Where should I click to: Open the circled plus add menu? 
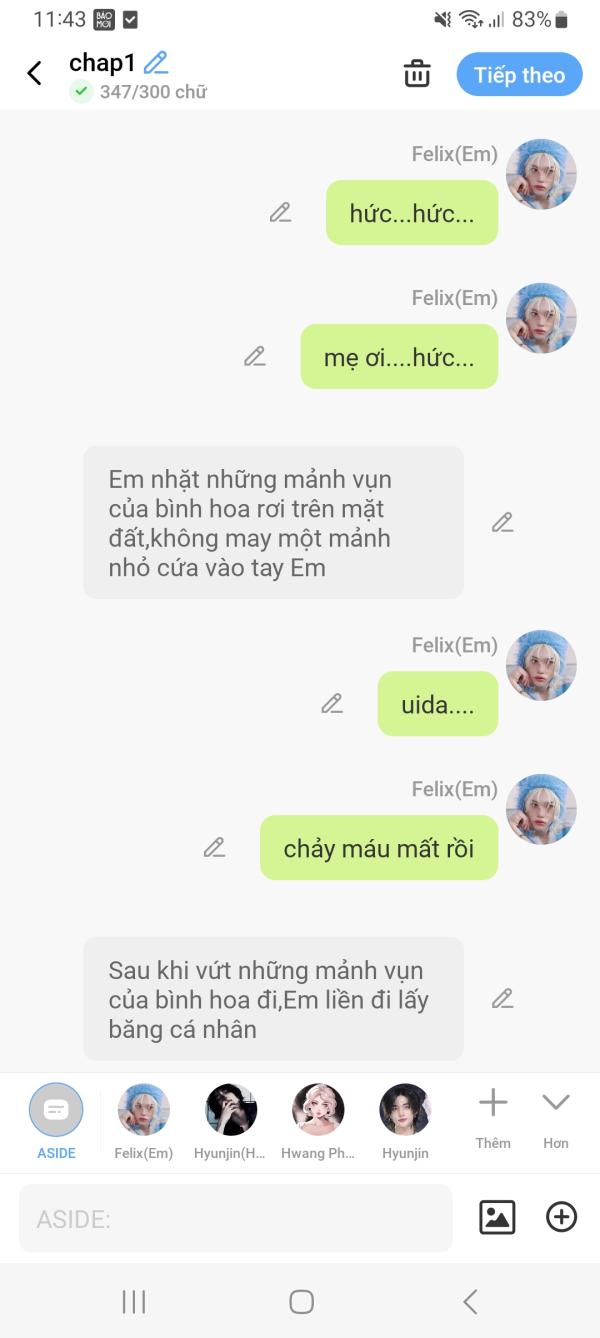[562, 1217]
